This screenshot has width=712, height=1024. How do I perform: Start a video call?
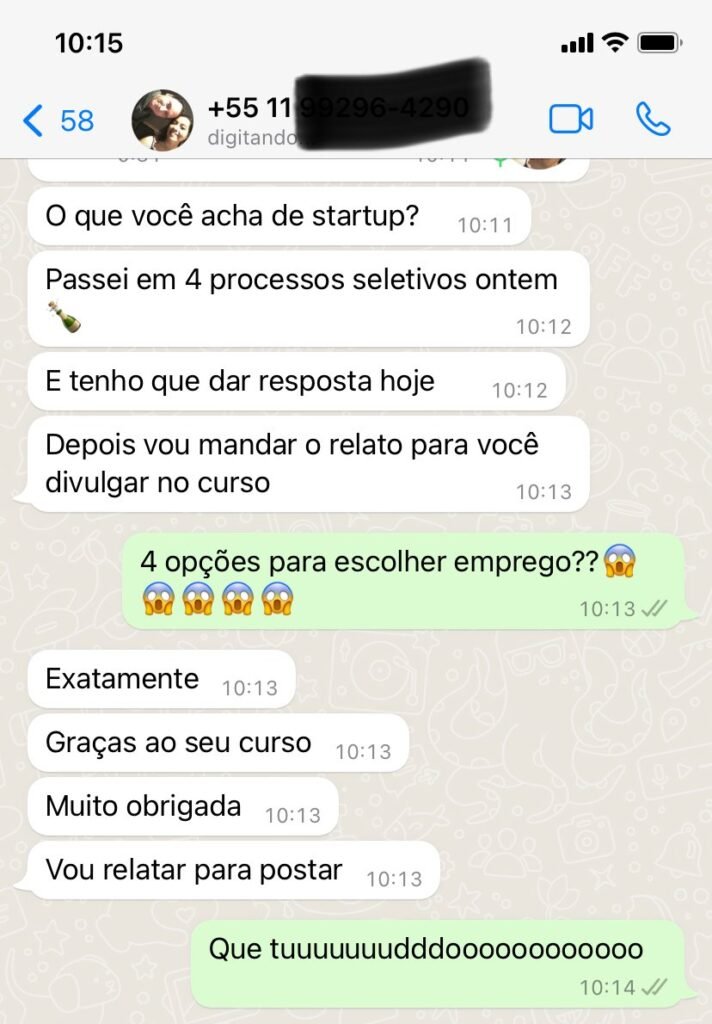571,119
